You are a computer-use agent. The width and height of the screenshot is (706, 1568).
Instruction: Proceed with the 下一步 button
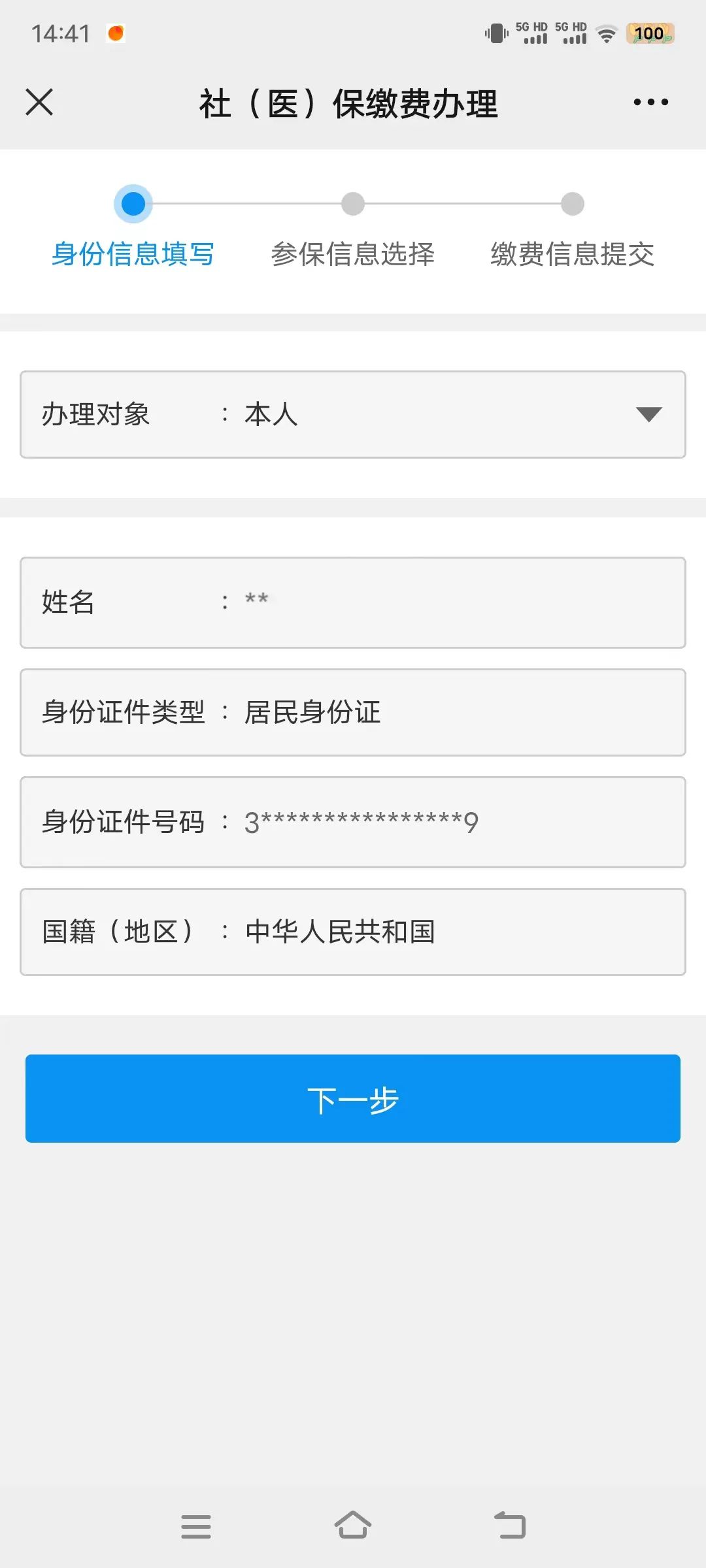(353, 1098)
